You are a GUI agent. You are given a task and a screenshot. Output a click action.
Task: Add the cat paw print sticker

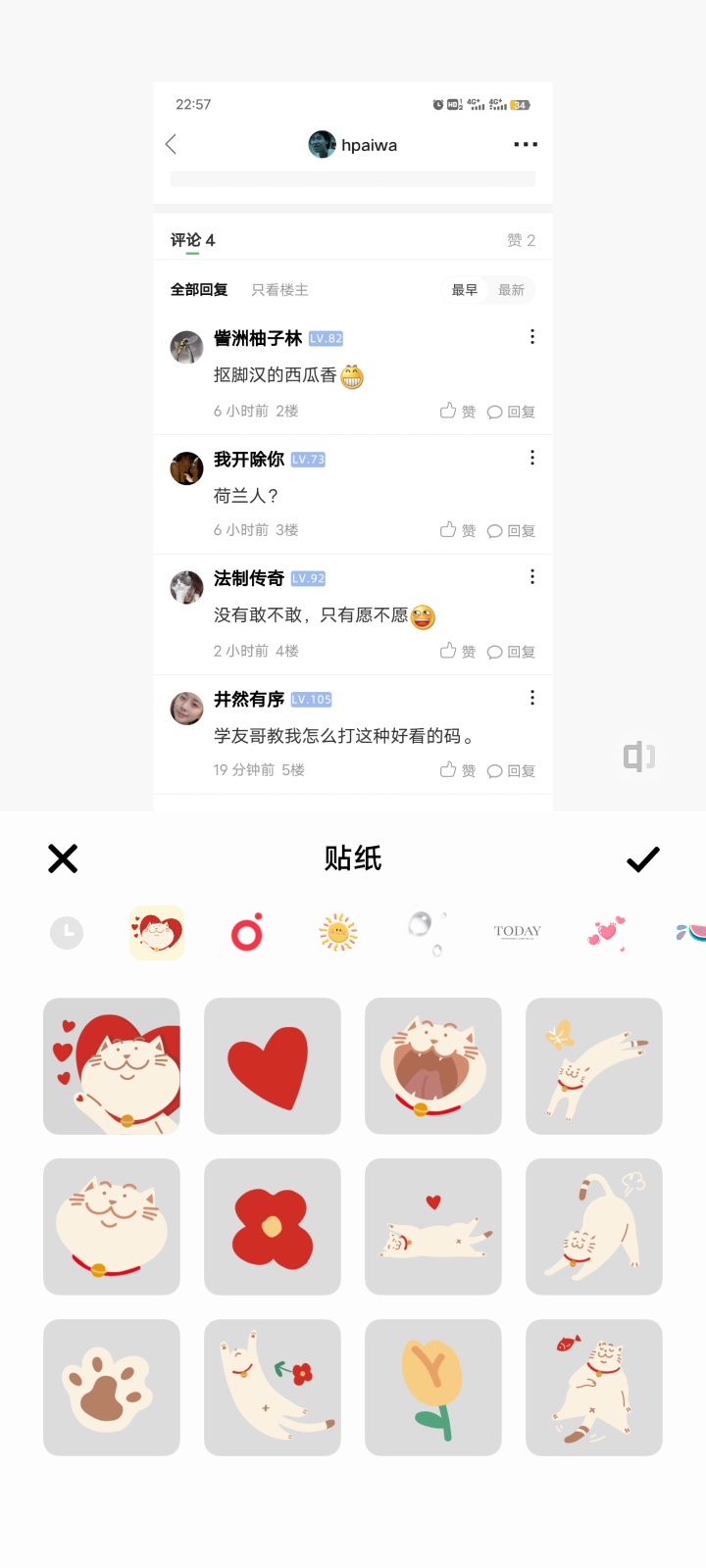(x=112, y=1388)
